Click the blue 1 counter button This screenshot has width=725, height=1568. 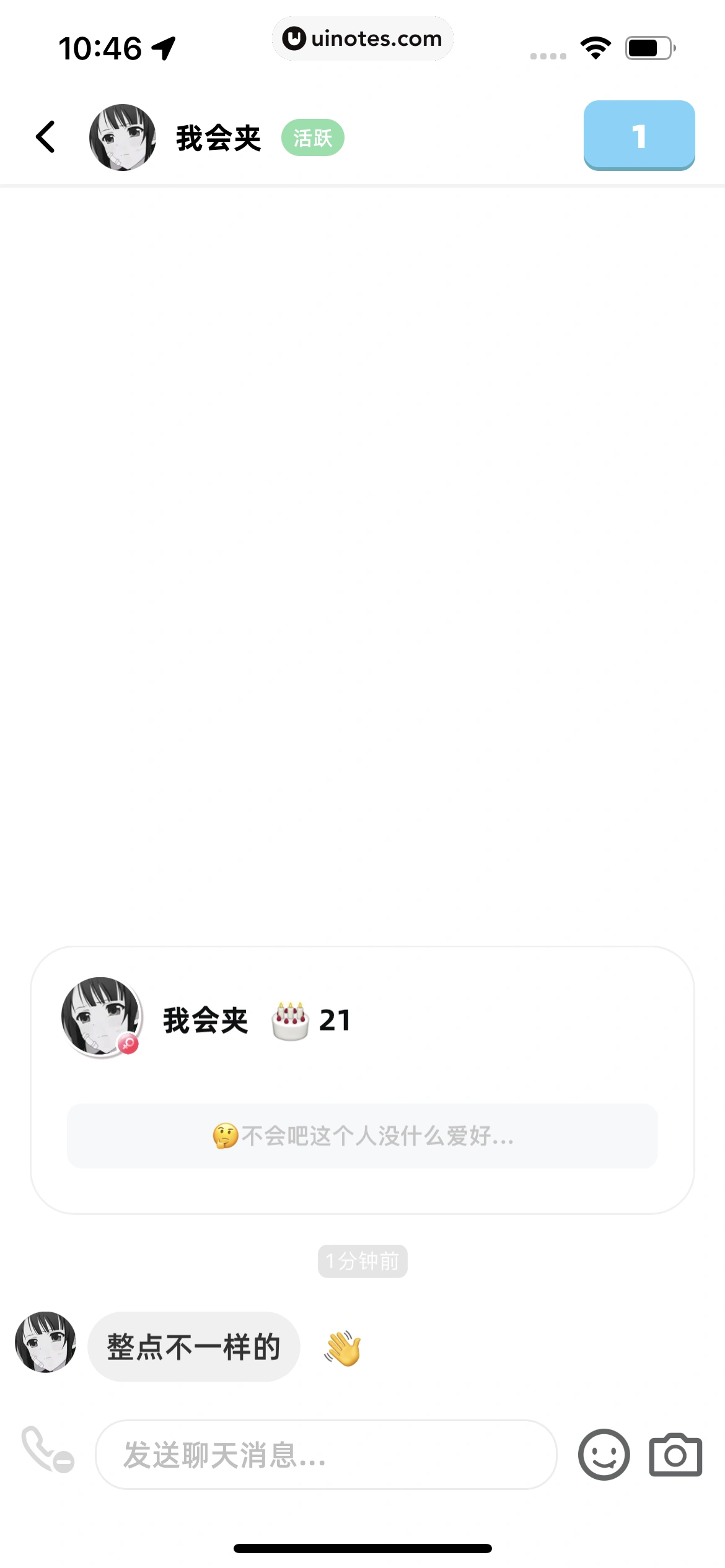coord(639,135)
